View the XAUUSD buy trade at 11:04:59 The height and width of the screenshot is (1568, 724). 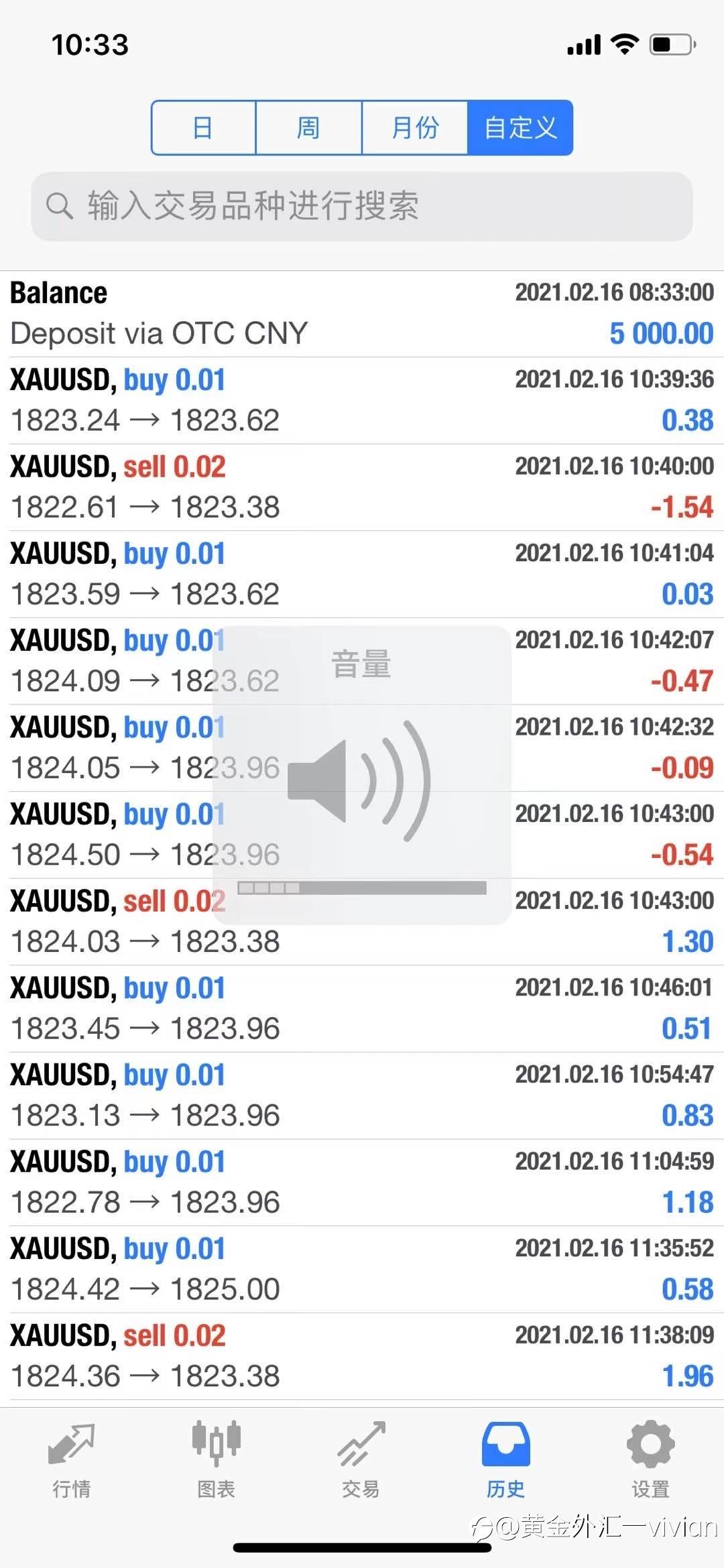pyautogui.click(x=362, y=1183)
